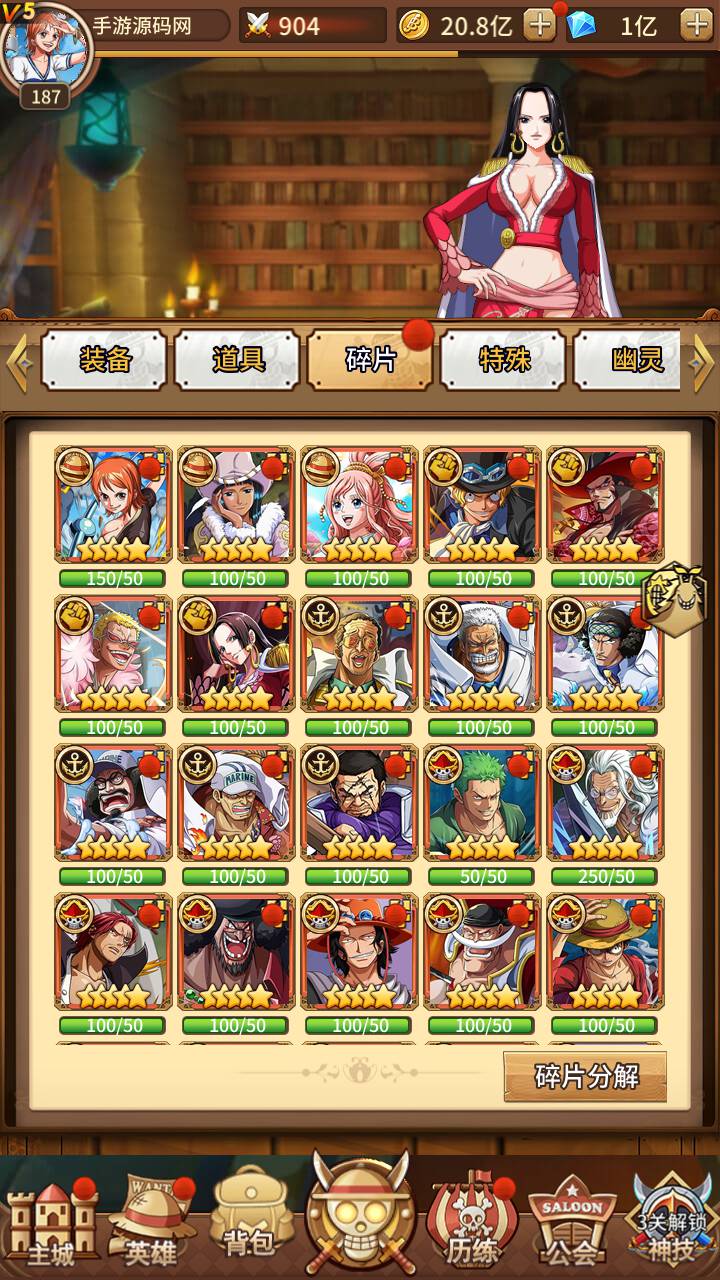Screen dimensions: 720x1280
Task: Switch to the 装备 tab
Action: click(104, 360)
